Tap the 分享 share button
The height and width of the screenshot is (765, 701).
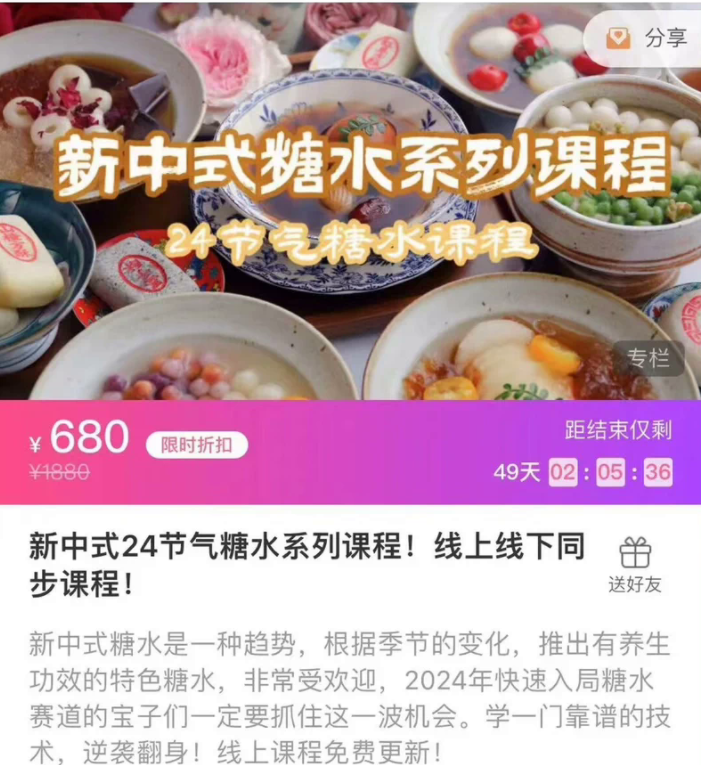tap(648, 38)
